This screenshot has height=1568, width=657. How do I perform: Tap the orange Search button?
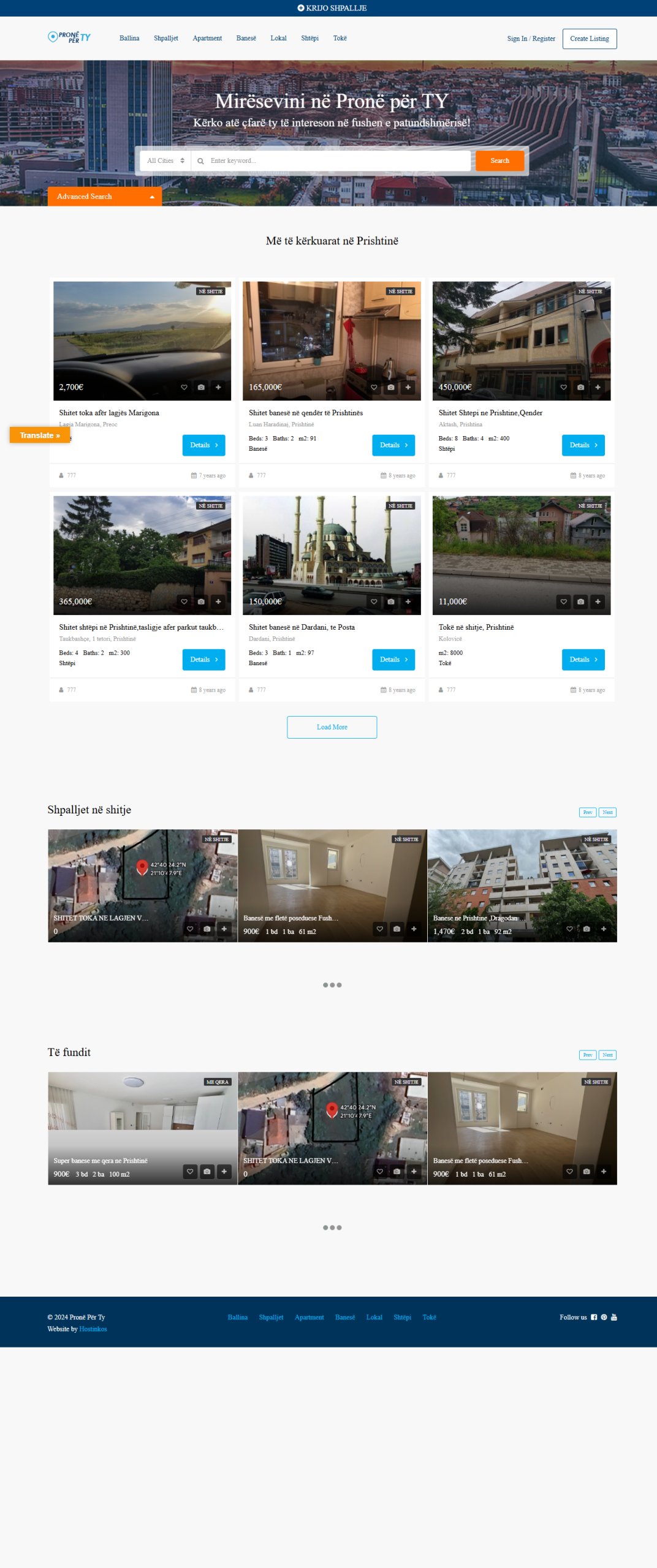[x=499, y=160]
